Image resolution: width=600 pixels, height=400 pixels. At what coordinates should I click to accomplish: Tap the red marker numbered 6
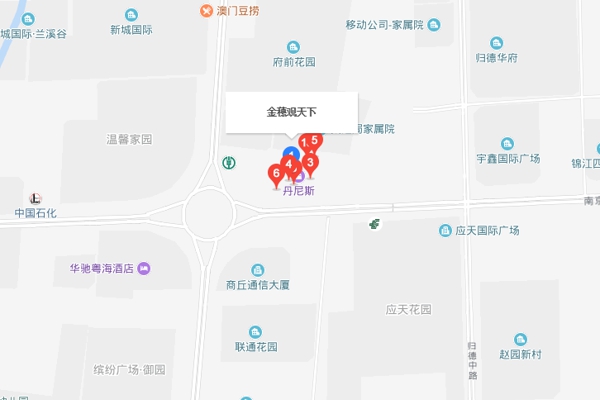coord(276,175)
